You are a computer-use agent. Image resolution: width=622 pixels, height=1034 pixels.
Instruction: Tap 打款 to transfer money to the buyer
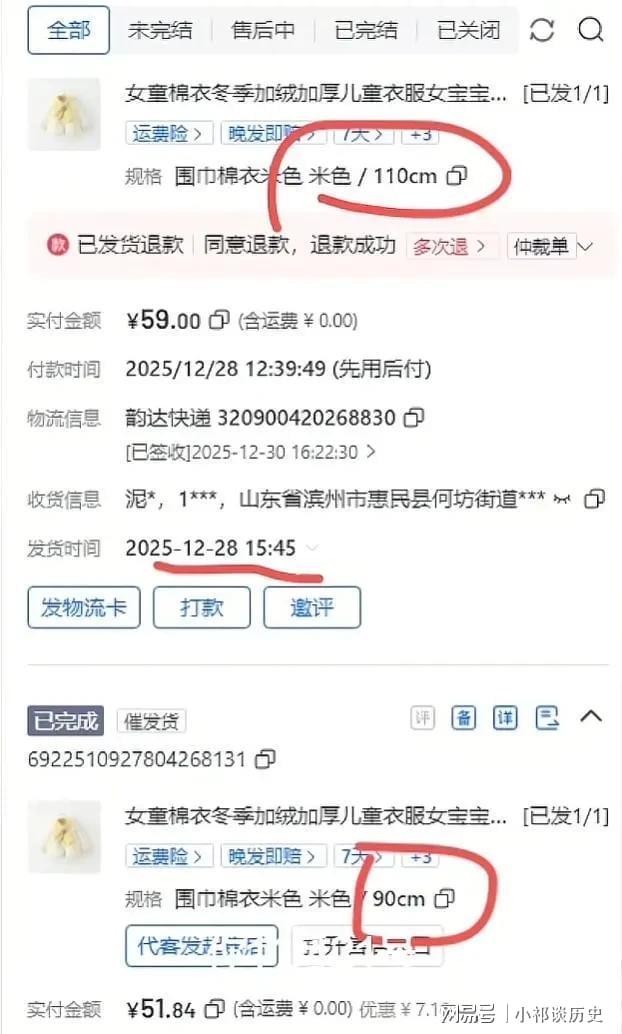click(x=201, y=607)
